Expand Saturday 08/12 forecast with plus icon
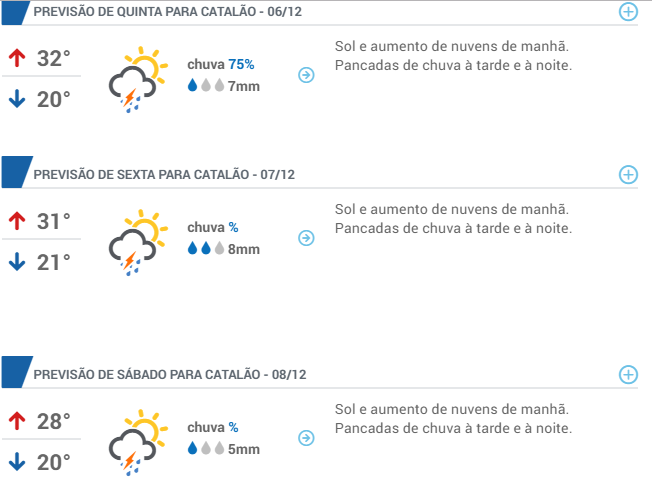The image size is (652, 489). point(628,374)
